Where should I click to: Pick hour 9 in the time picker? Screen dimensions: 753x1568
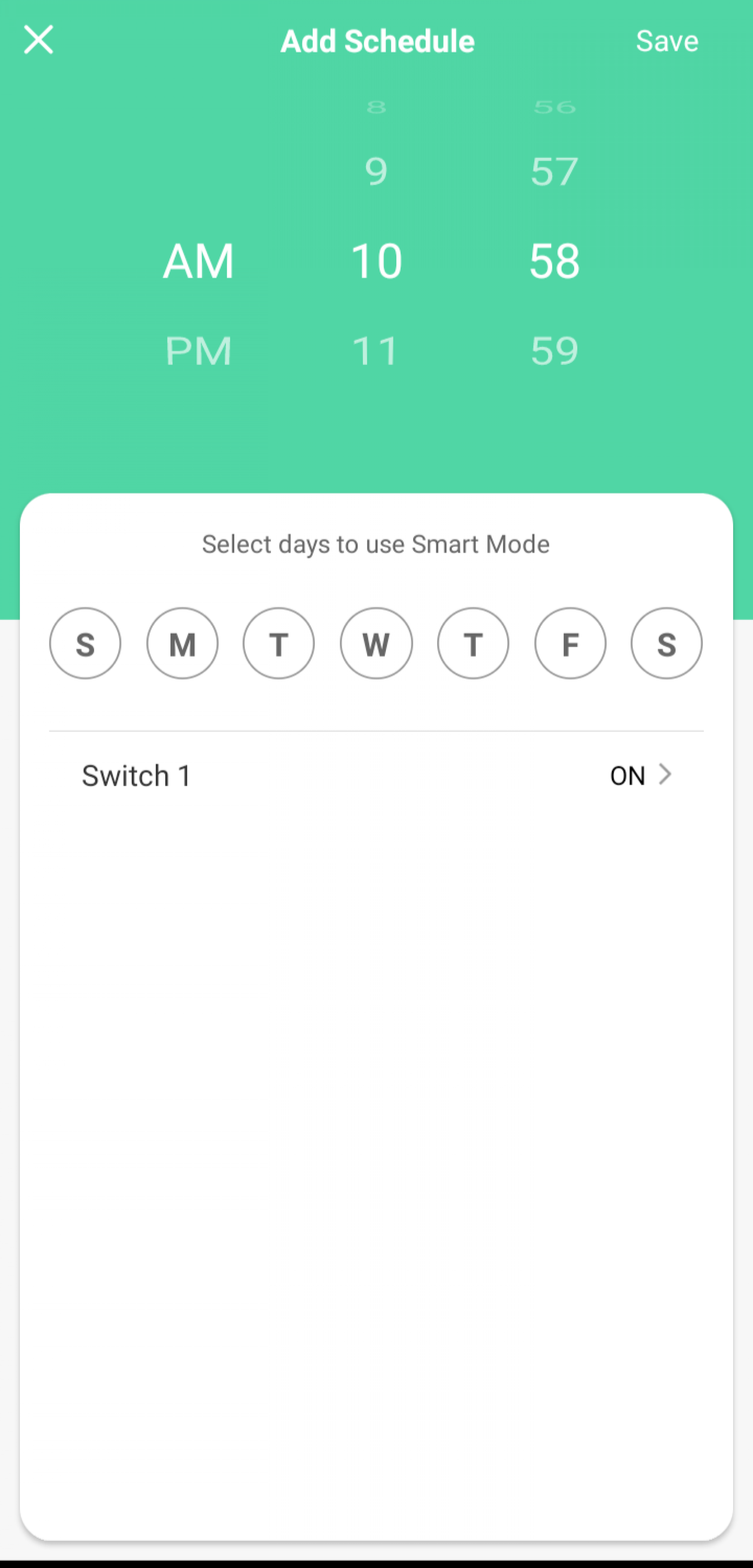pos(376,171)
